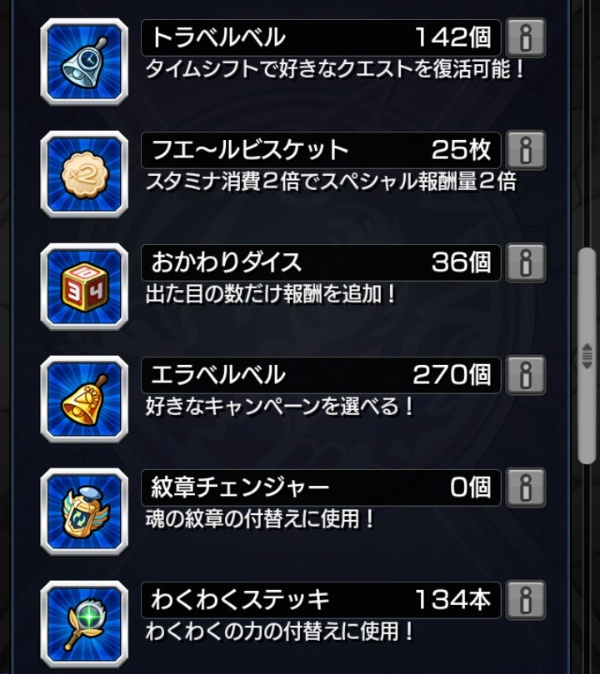Select the おかわりダイス dice icon
This screenshot has height=674, width=600.
(84, 286)
